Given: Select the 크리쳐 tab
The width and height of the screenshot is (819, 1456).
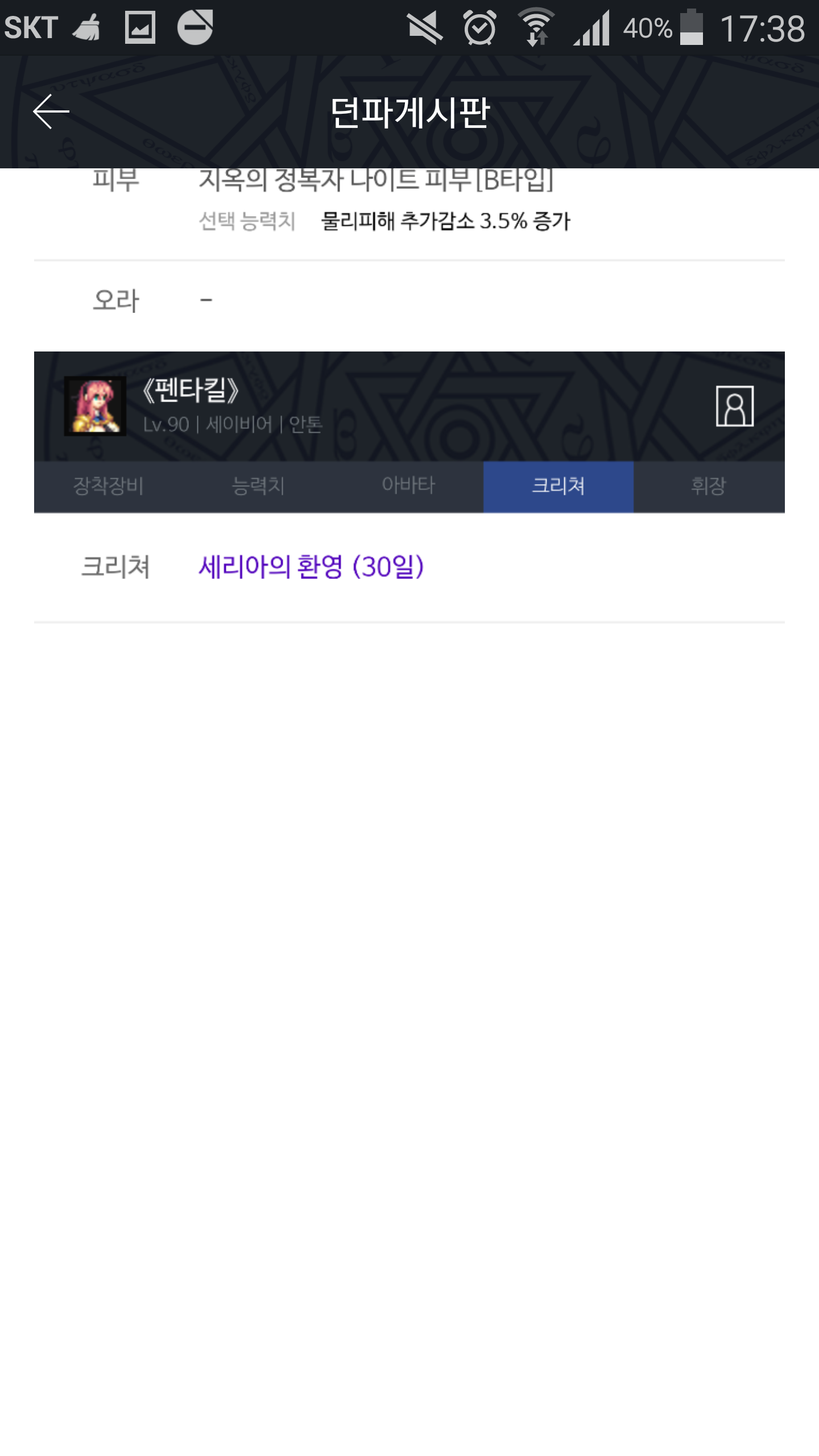Looking at the screenshot, I should click(x=559, y=486).
